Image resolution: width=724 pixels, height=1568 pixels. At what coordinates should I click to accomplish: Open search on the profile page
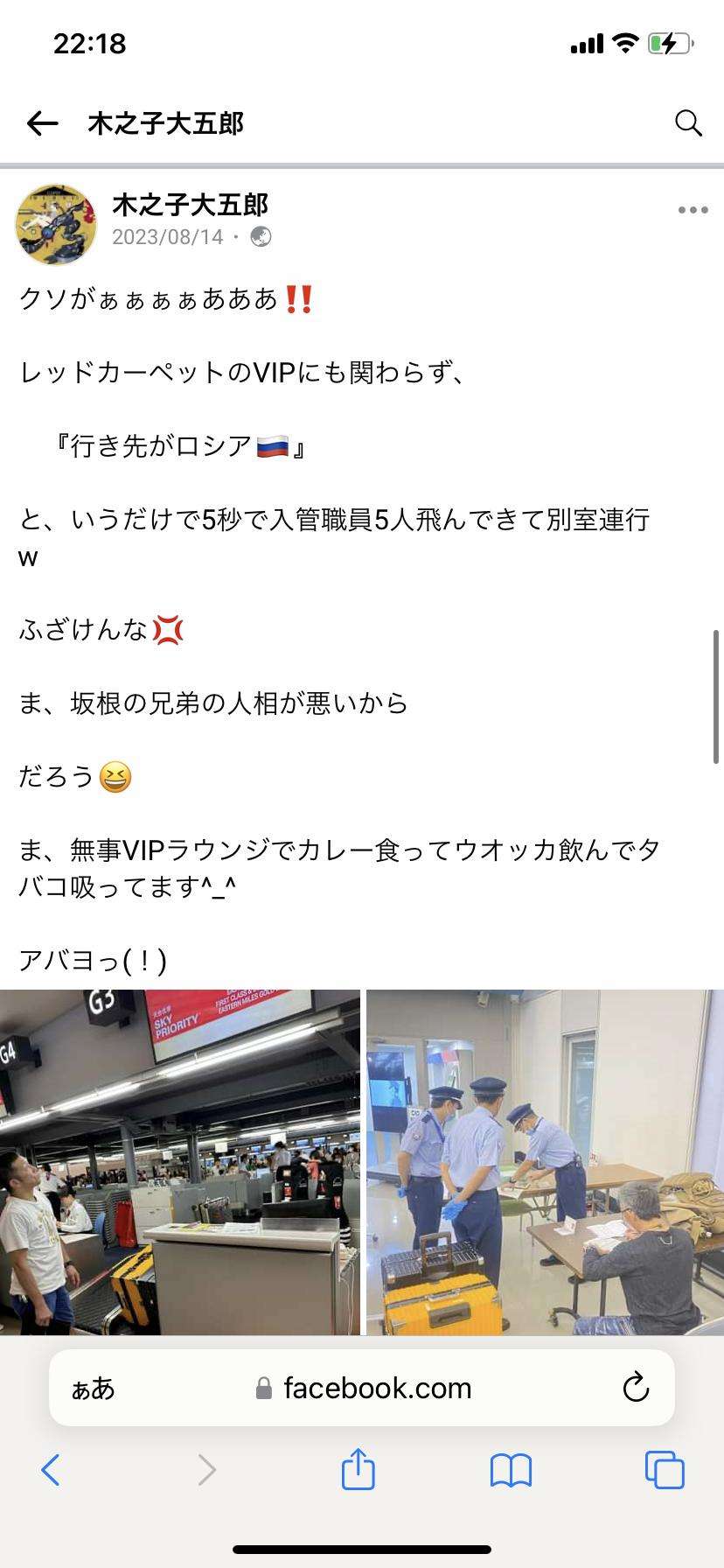pos(688,123)
